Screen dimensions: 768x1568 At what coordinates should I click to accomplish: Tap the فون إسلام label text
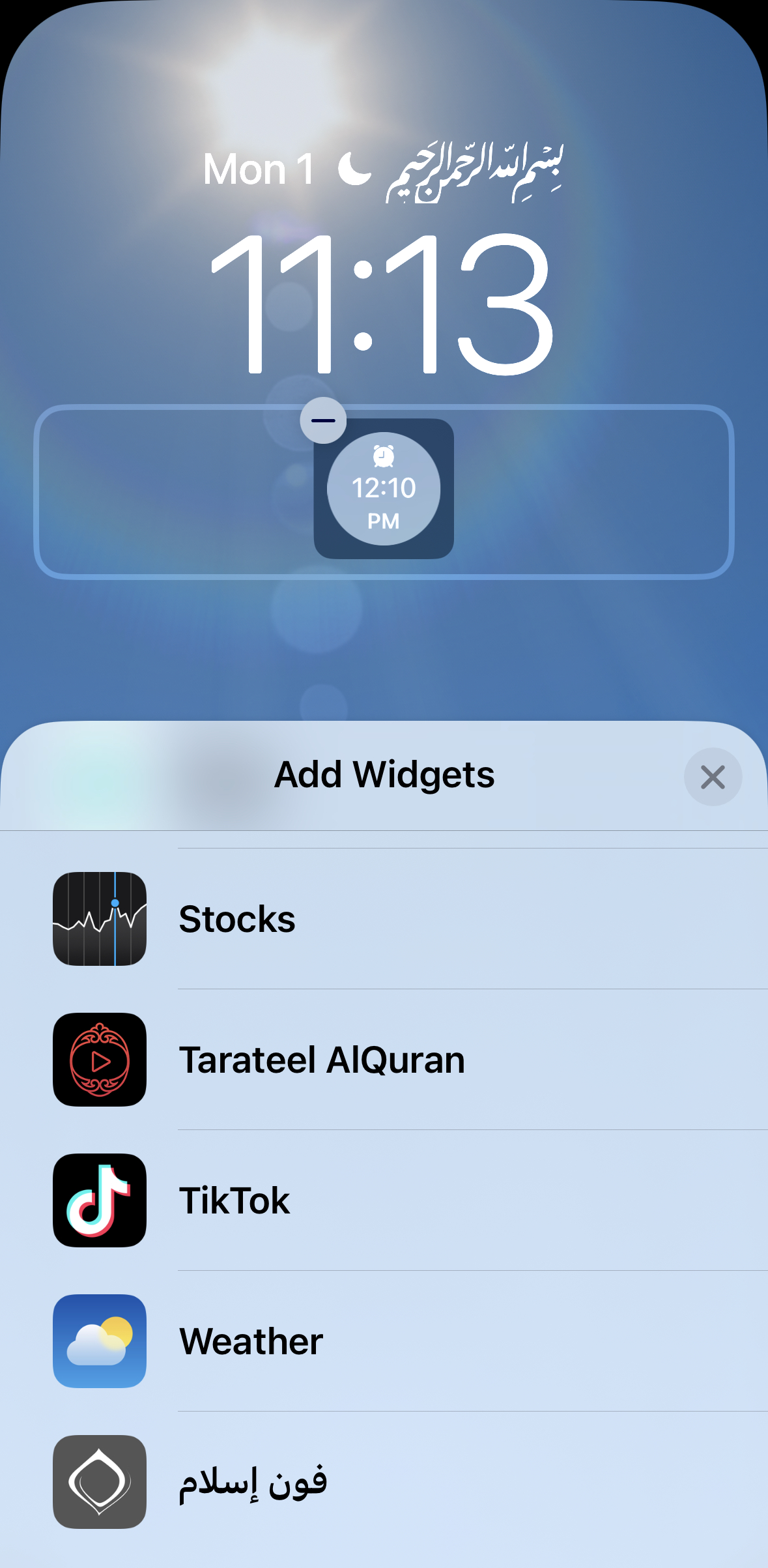click(253, 1481)
